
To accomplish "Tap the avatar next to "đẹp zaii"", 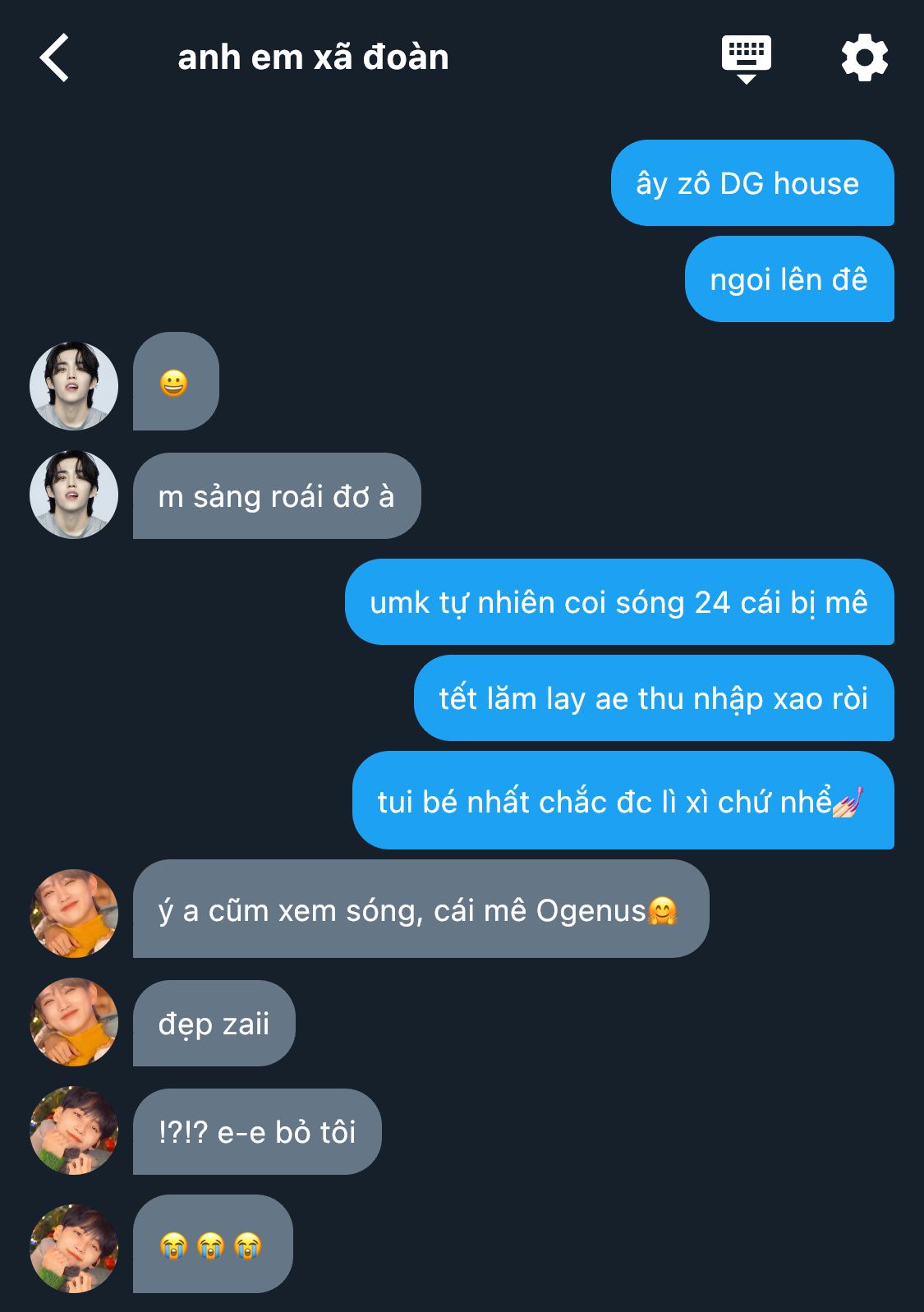I will tap(74, 1022).
